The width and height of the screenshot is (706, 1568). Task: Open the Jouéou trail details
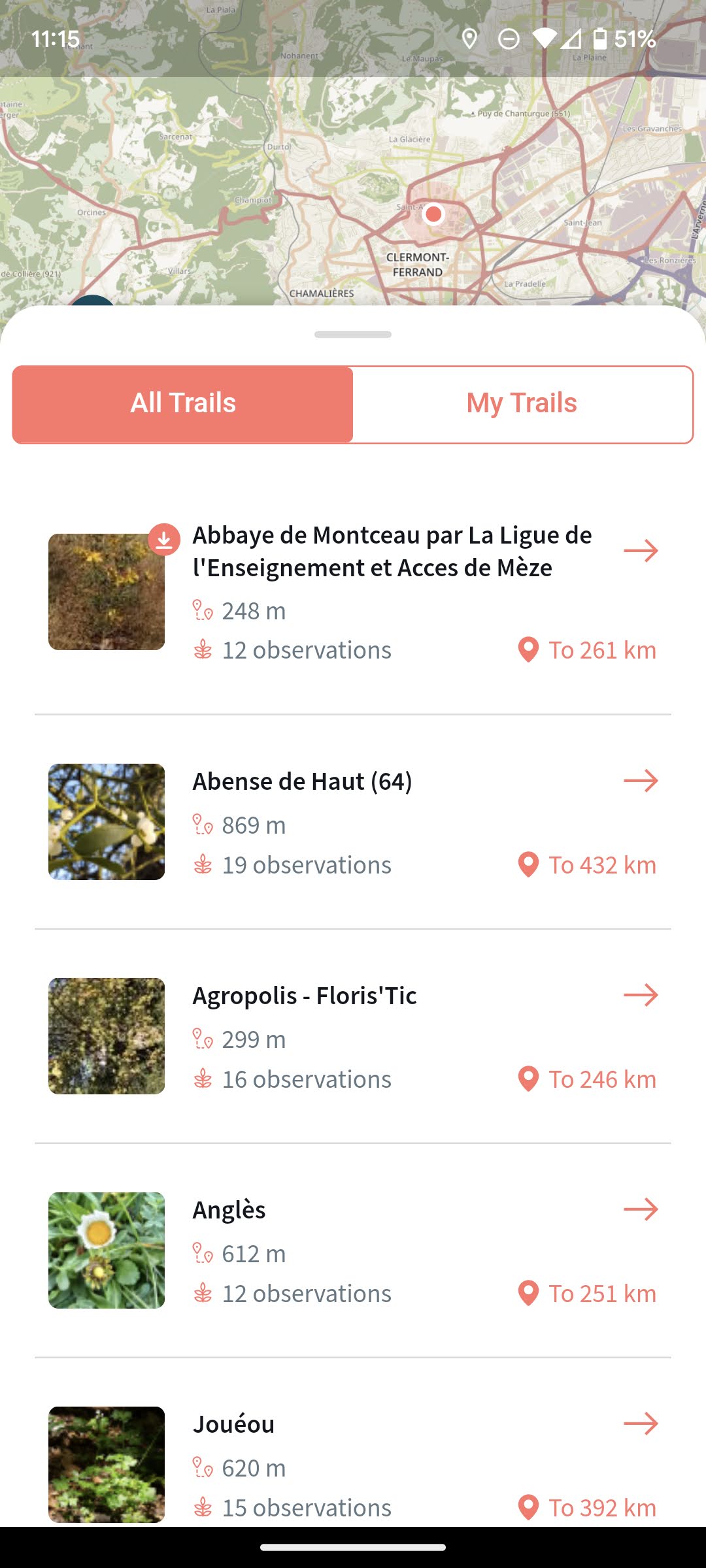click(233, 1424)
